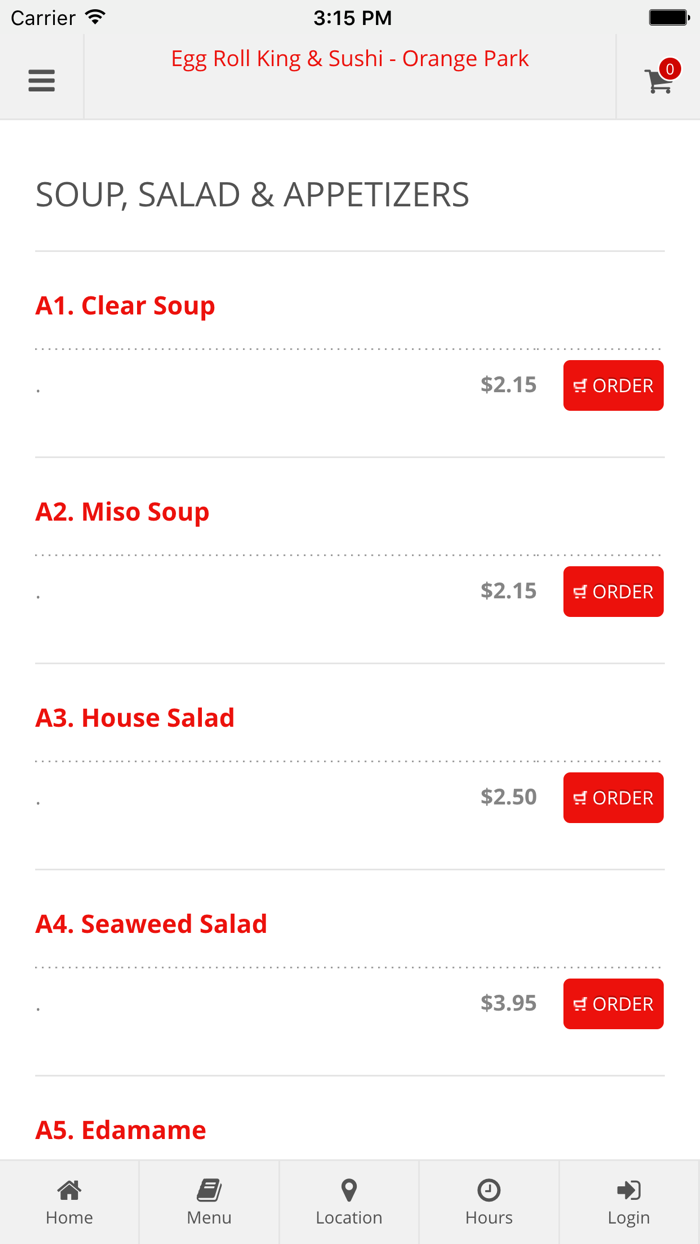700x1244 pixels.
Task: Check the Hours tab
Action: point(489,1202)
